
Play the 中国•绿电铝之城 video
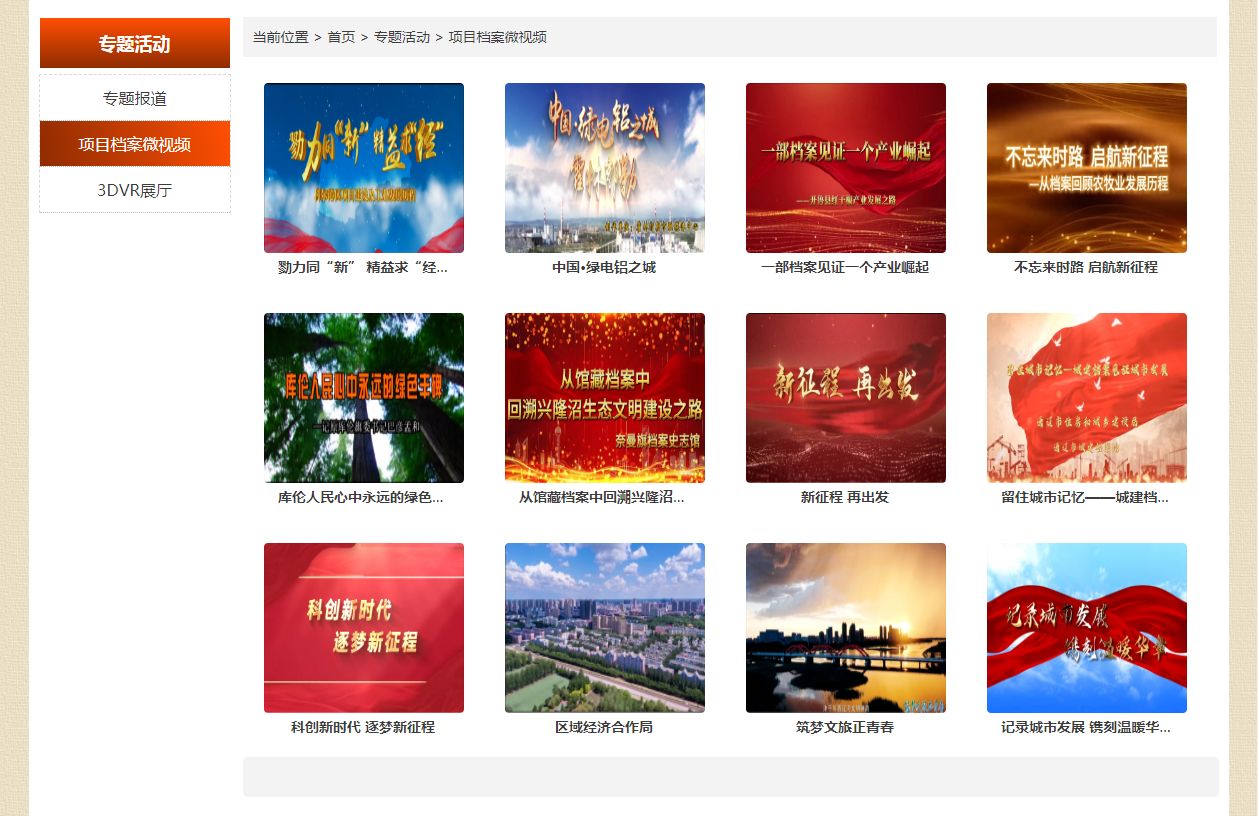click(x=605, y=168)
